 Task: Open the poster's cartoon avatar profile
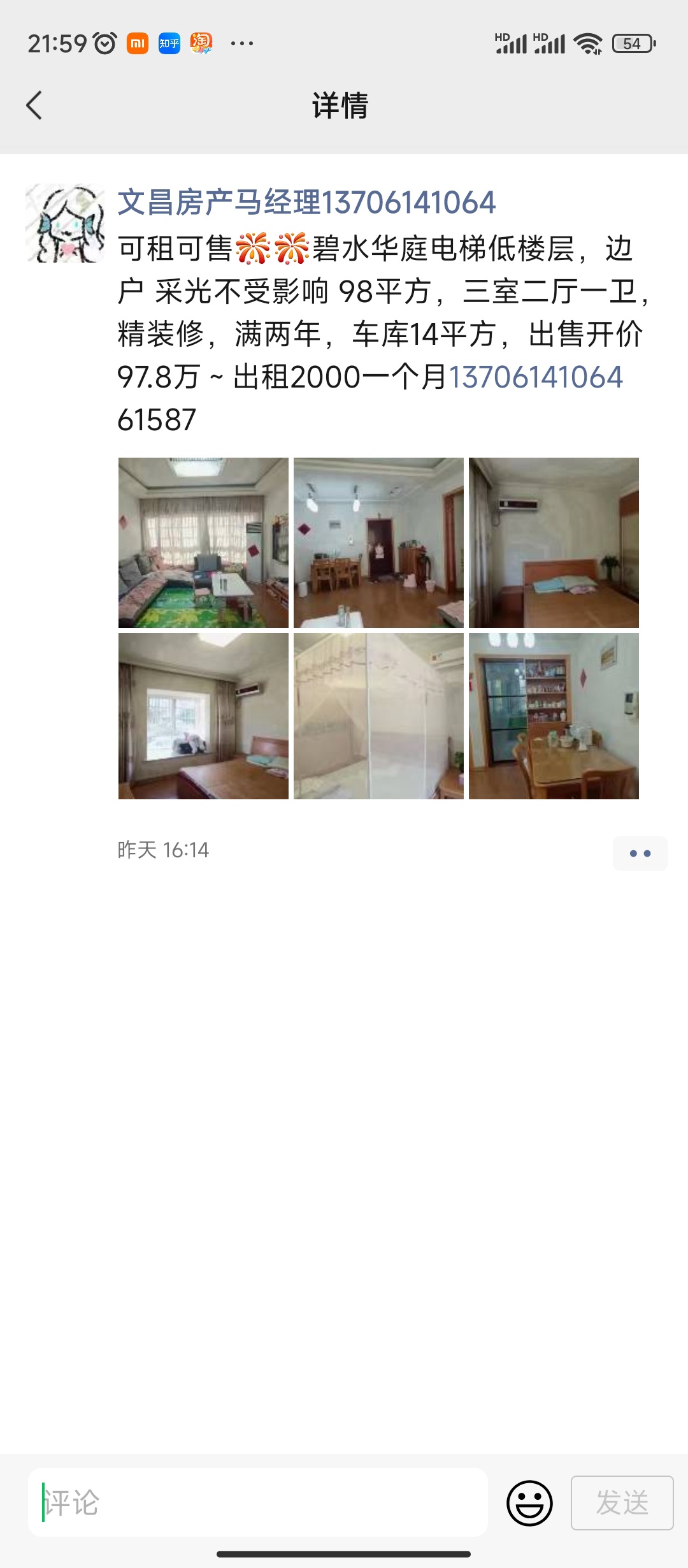pyautogui.click(x=65, y=223)
